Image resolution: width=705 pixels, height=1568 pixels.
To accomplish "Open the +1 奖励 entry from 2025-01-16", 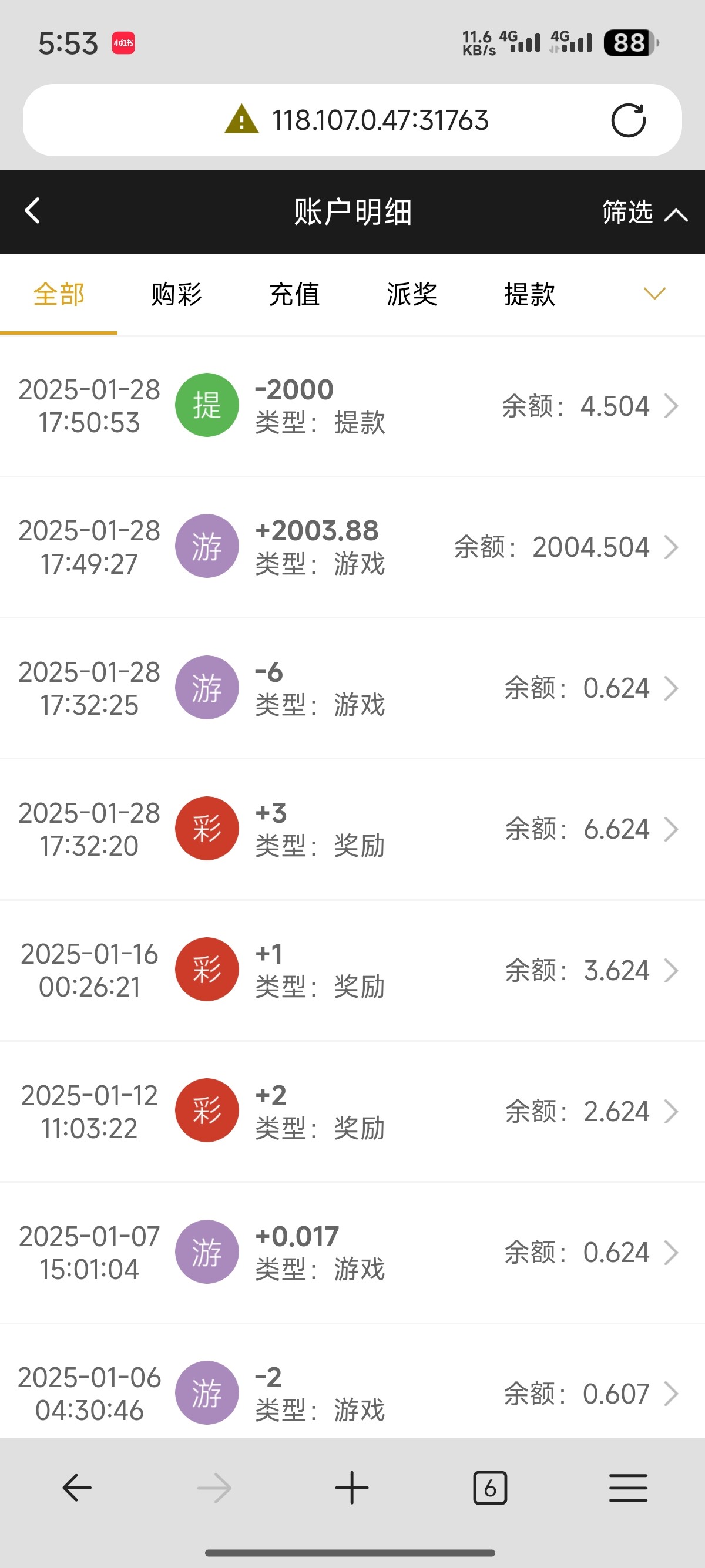I will pyautogui.click(x=352, y=970).
